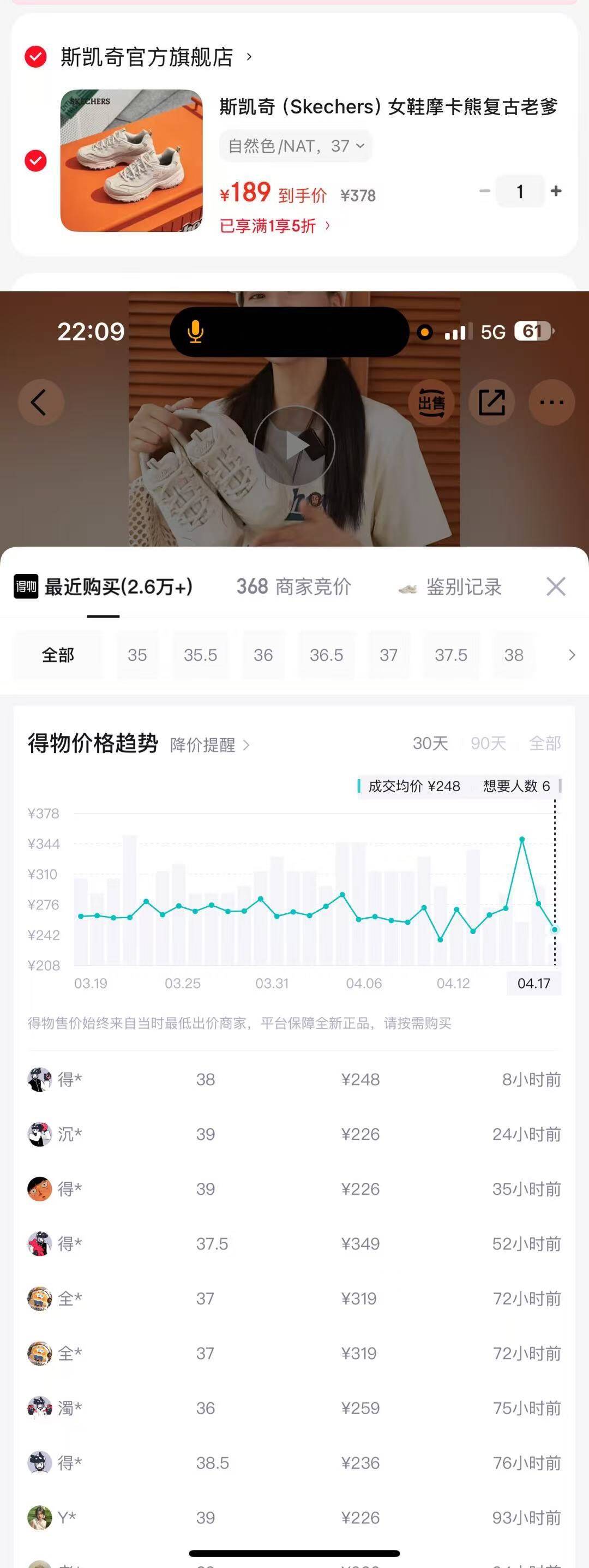Close the recent purchases panel
The width and height of the screenshot is (589, 1568).
[556, 586]
